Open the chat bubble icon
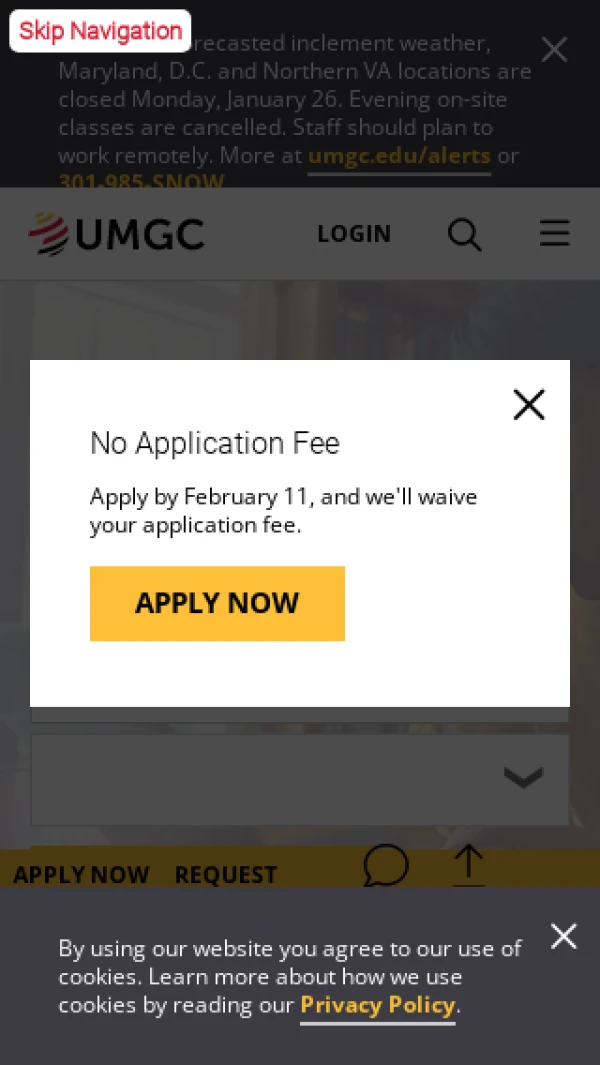The height and width of the screenshot is (1065, 600). pos(386,865)
